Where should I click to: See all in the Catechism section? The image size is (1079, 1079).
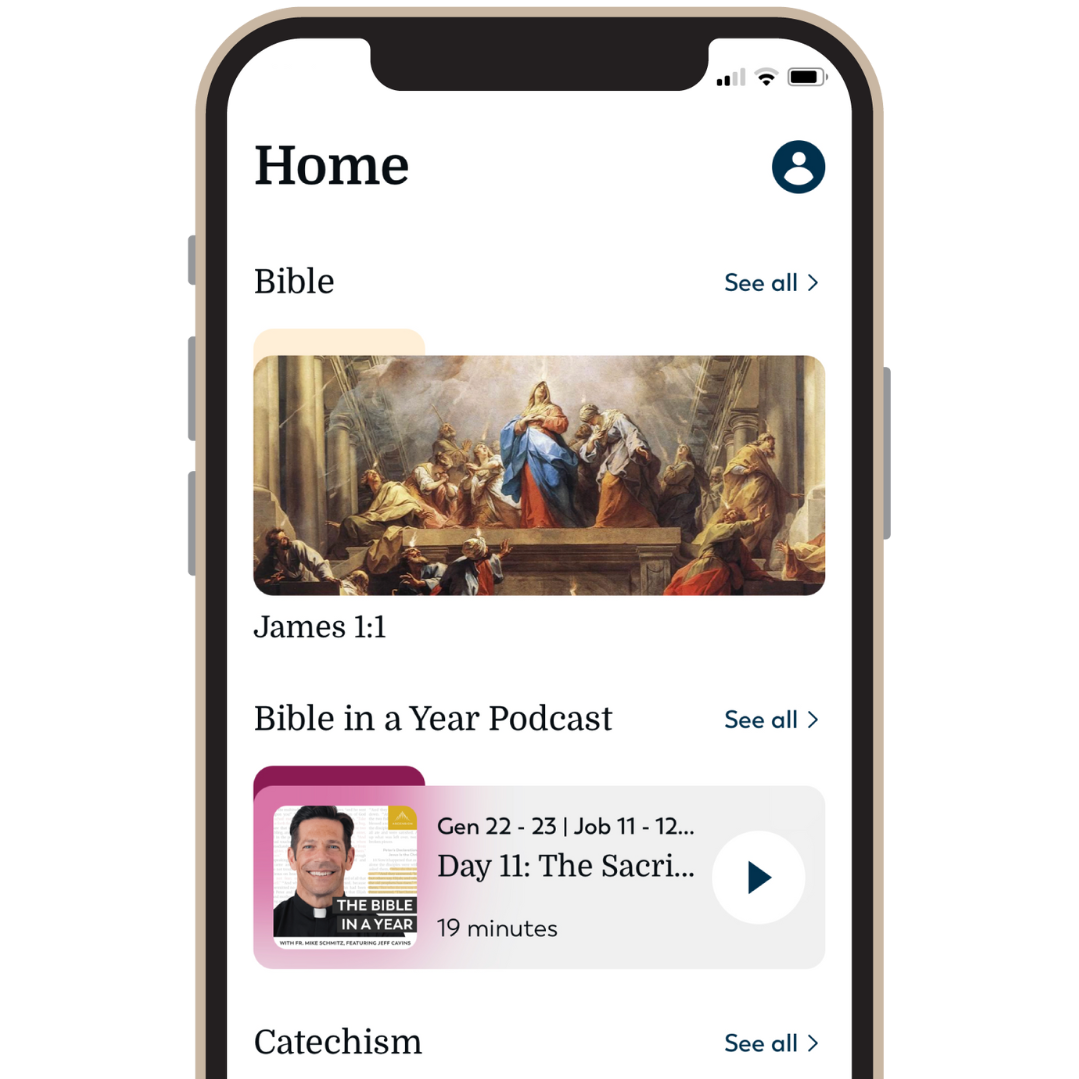771,1043
